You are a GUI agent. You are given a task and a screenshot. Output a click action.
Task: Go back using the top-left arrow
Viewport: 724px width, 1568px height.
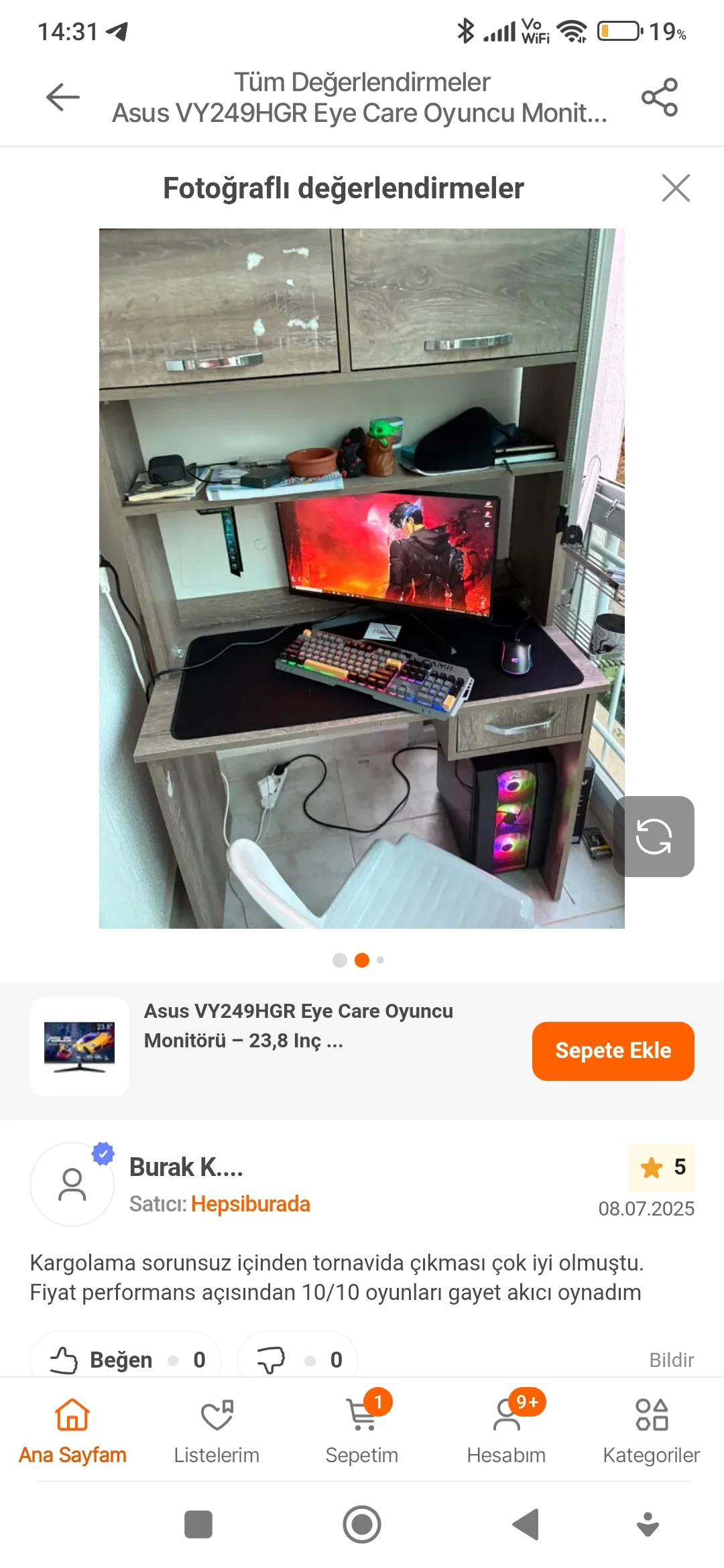(62, 97)
